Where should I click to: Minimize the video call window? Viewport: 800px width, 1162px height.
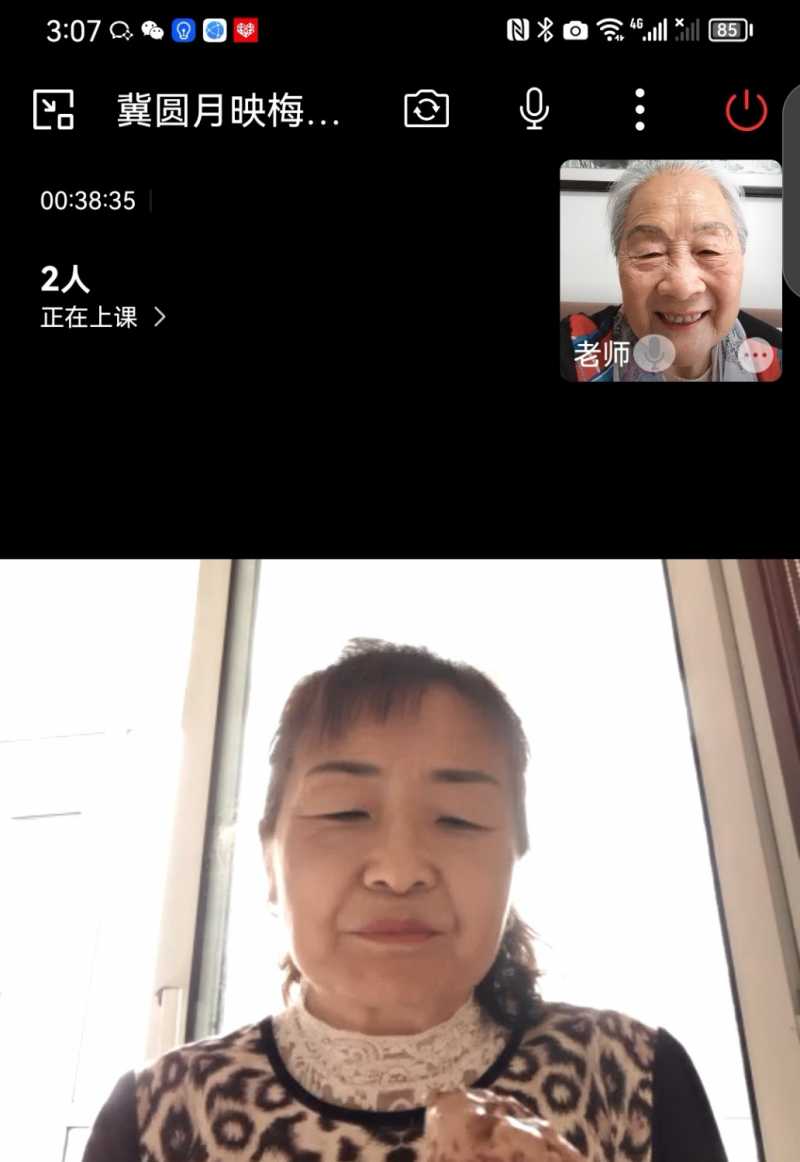click(54, 109)
